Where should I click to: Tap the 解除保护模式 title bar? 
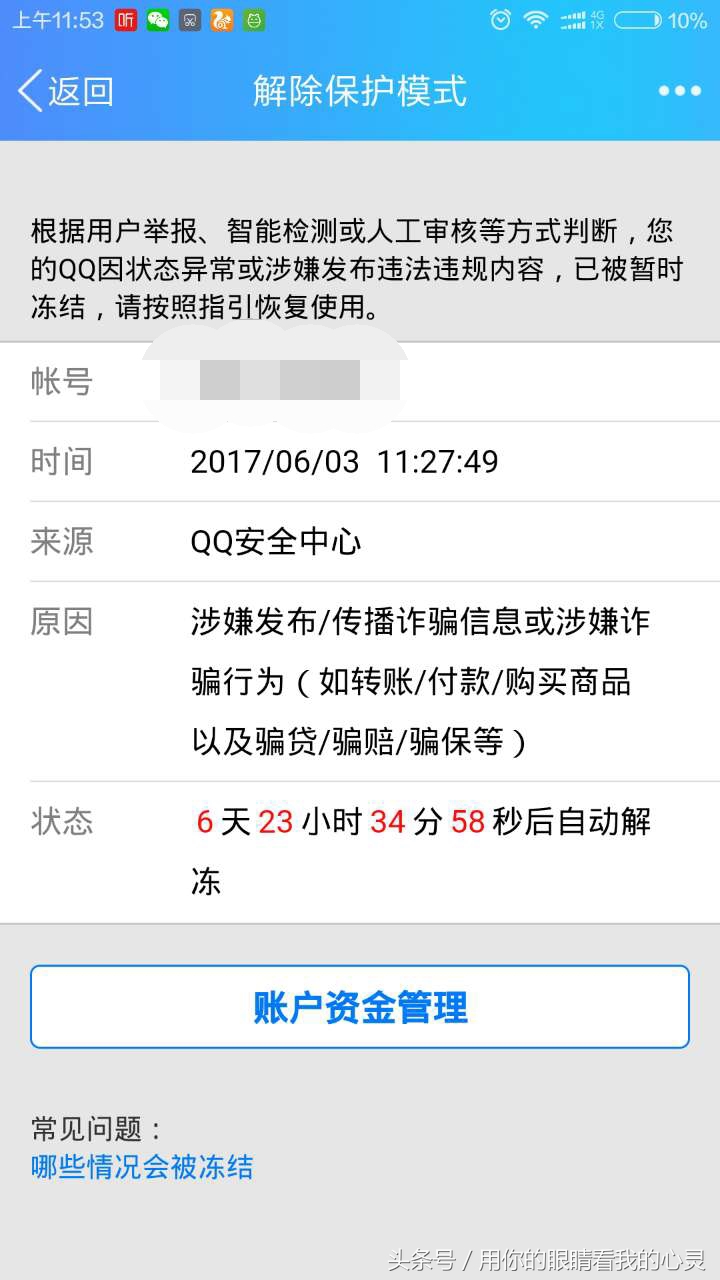[360, 91]
